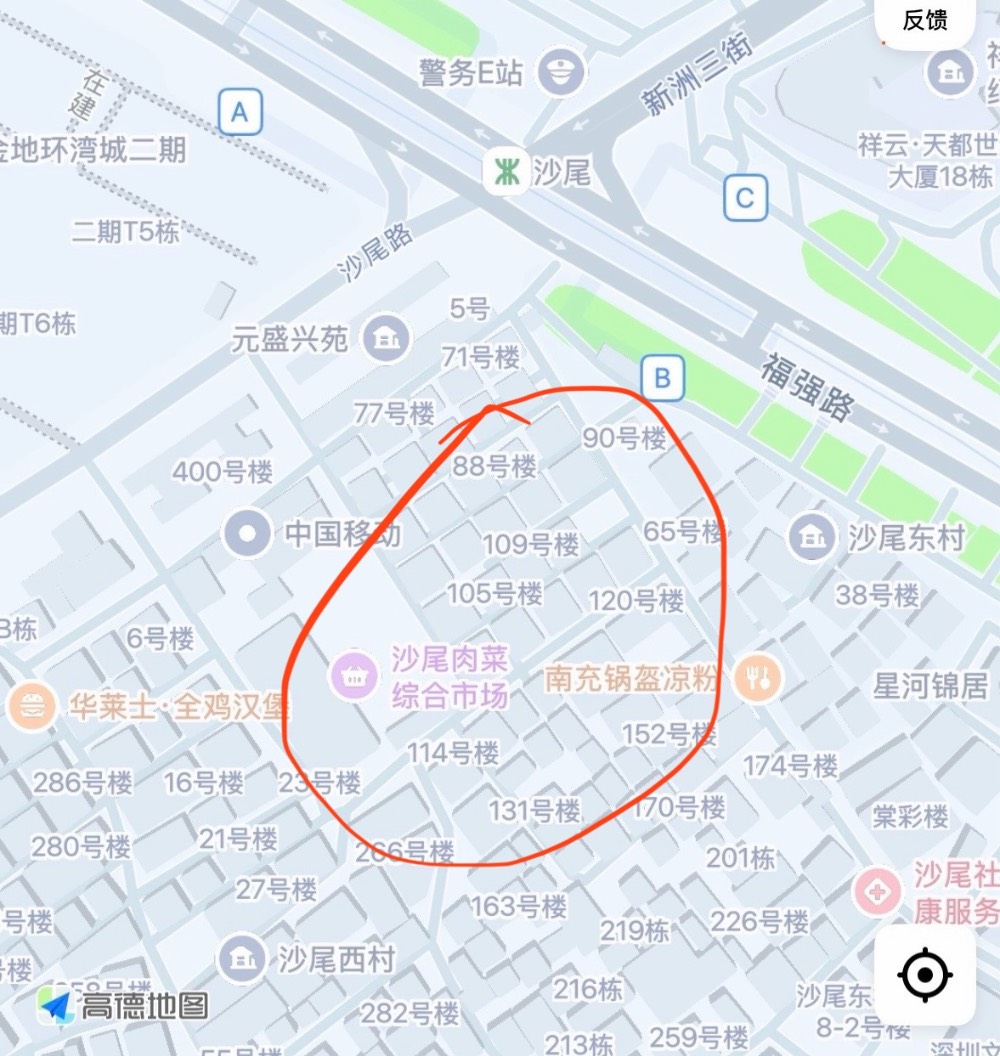Tap metro exit B marker
1000x1056 pixels.
pos(663,377)
